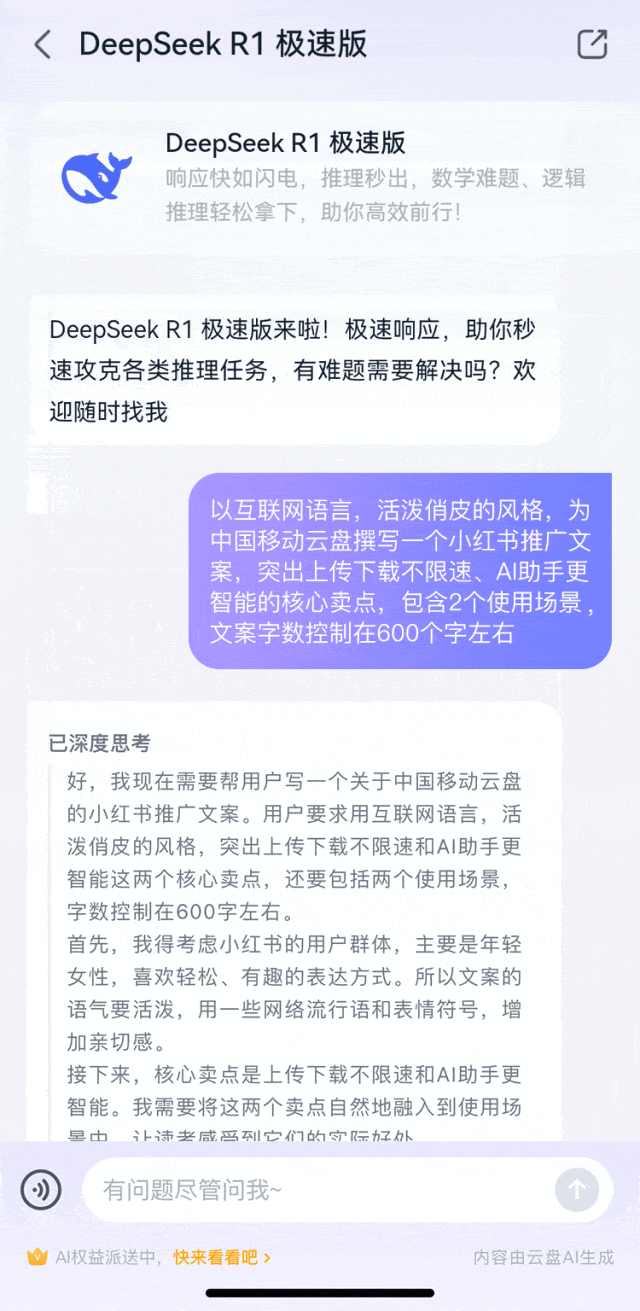
Task: Tap the send arrow button
Action: pos(577,1190)
